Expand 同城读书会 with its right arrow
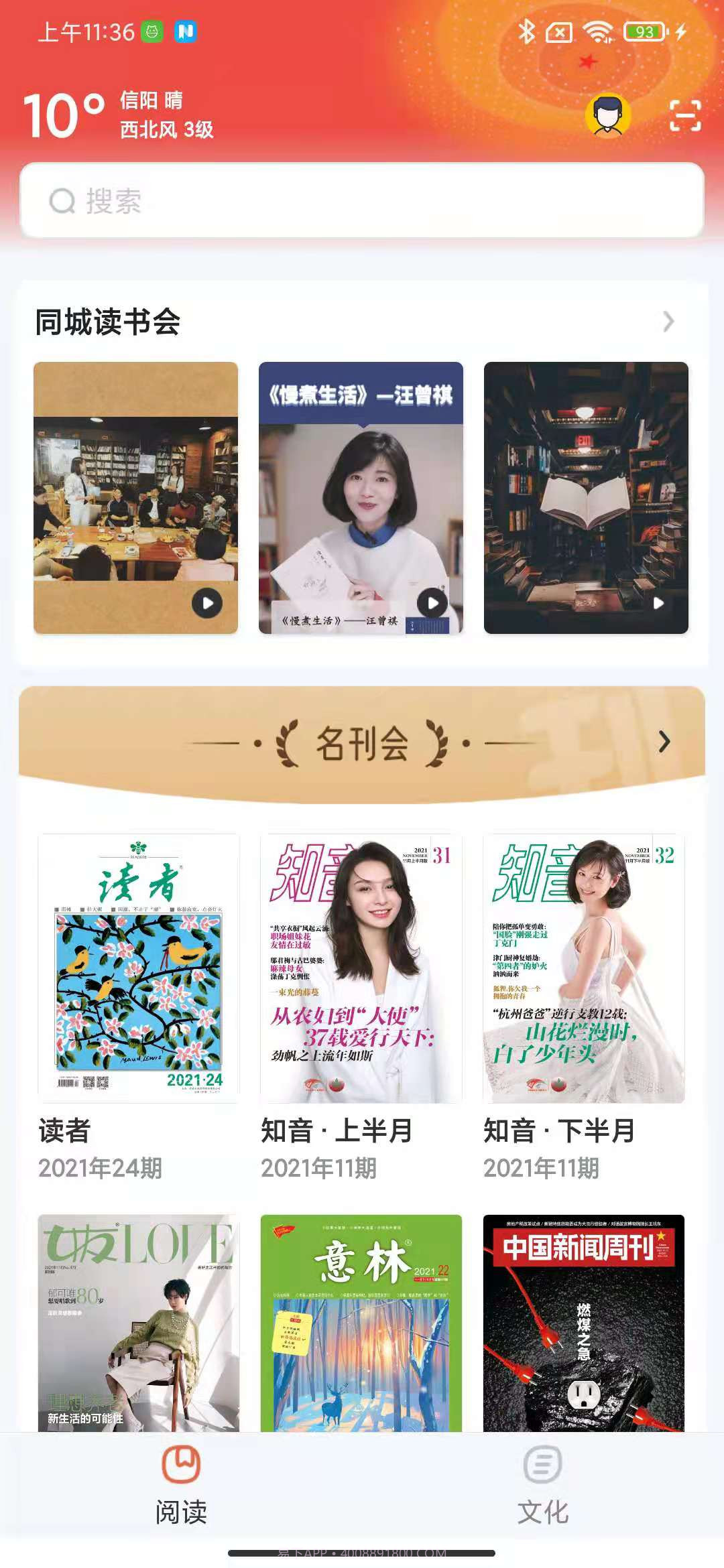 [x=667, y=322]
